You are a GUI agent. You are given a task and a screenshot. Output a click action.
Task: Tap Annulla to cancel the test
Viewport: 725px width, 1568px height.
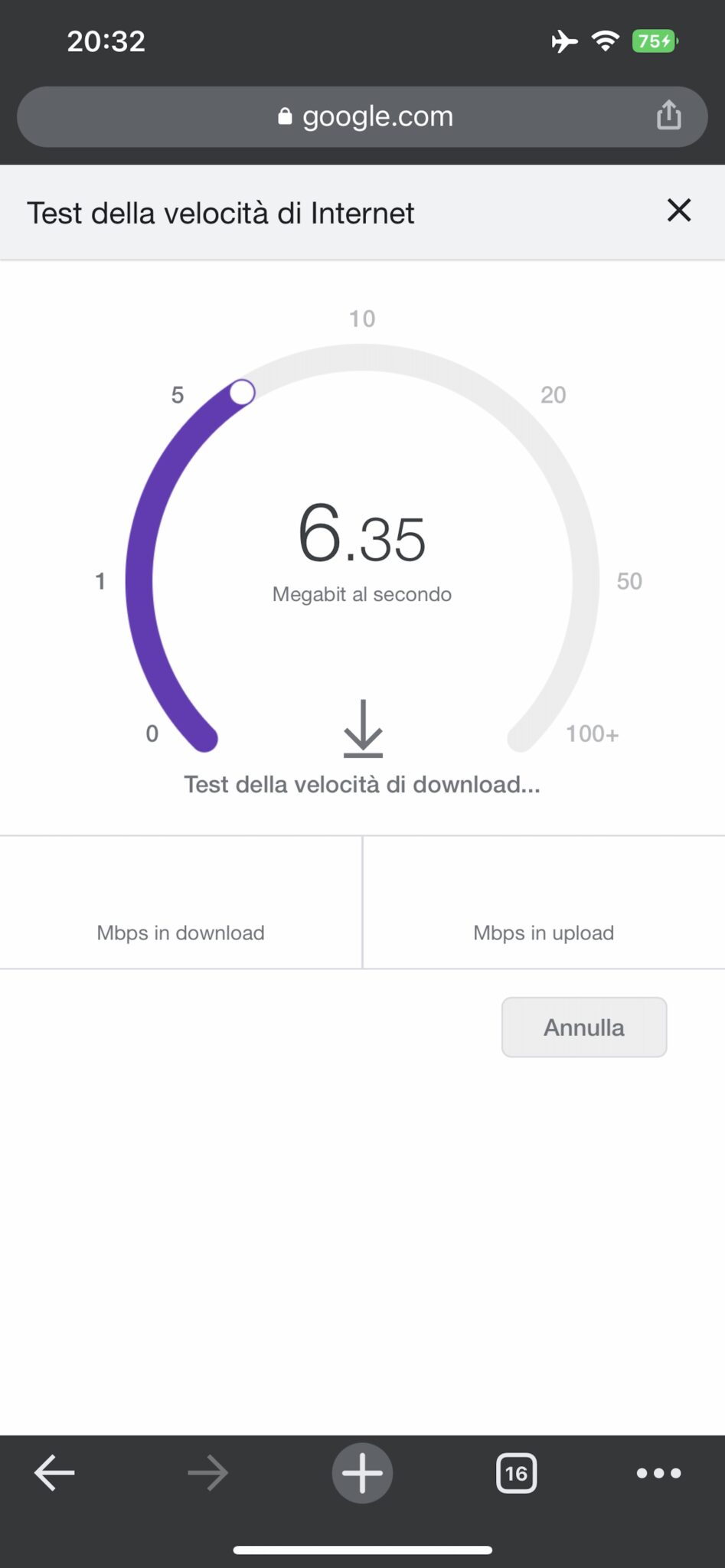click(x=583, y=1027)
